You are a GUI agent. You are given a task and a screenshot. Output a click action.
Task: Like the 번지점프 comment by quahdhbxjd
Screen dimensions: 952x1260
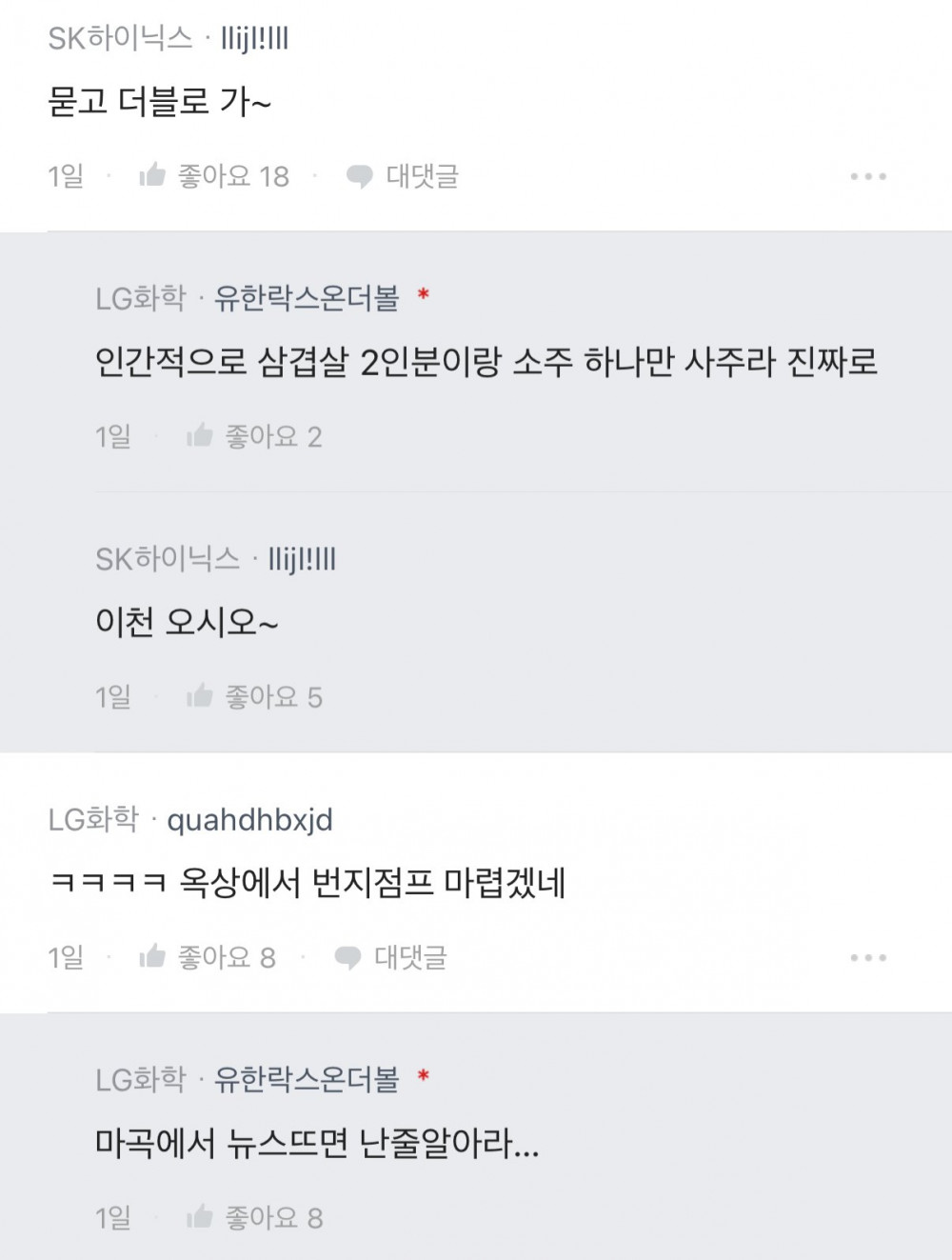pos(208,957)
